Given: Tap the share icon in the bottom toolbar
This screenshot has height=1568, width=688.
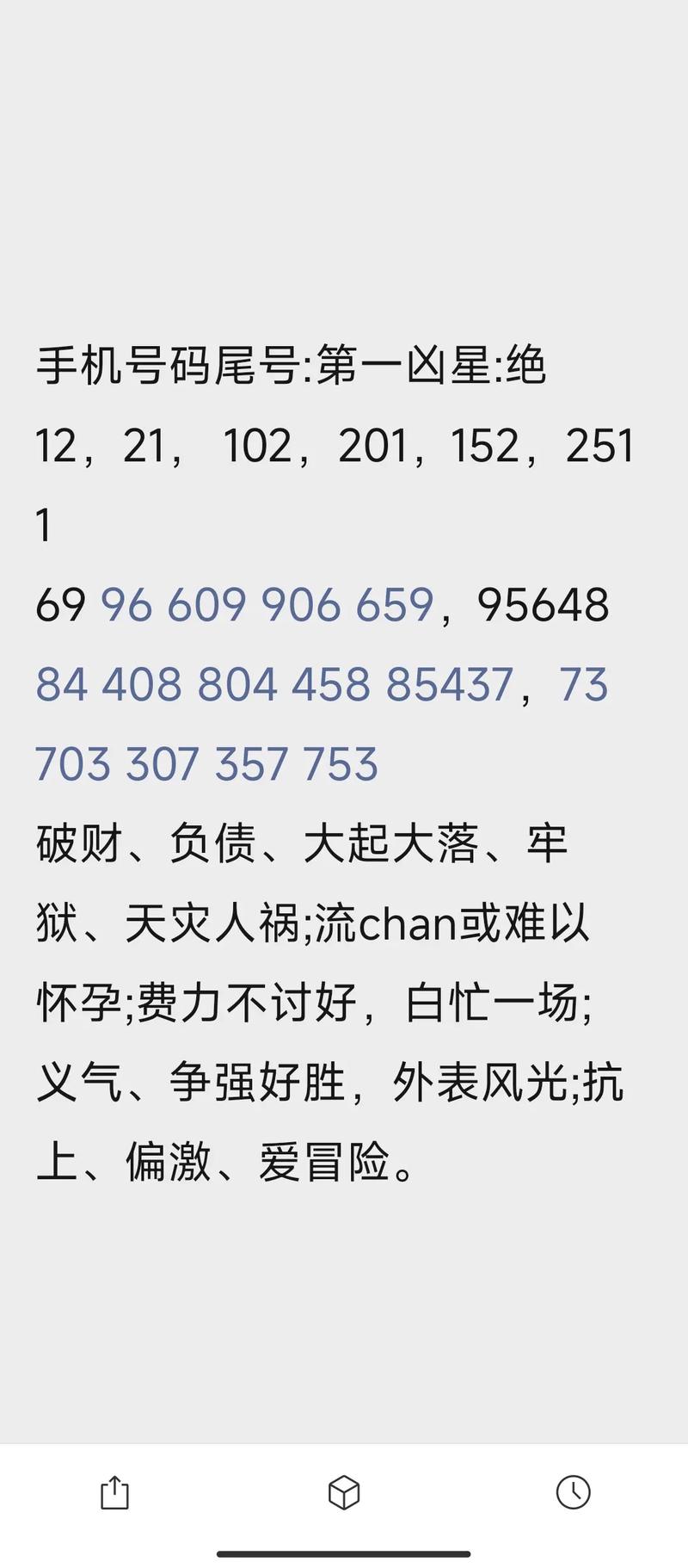Looking at the screenshot, I should pos(114,1493).
